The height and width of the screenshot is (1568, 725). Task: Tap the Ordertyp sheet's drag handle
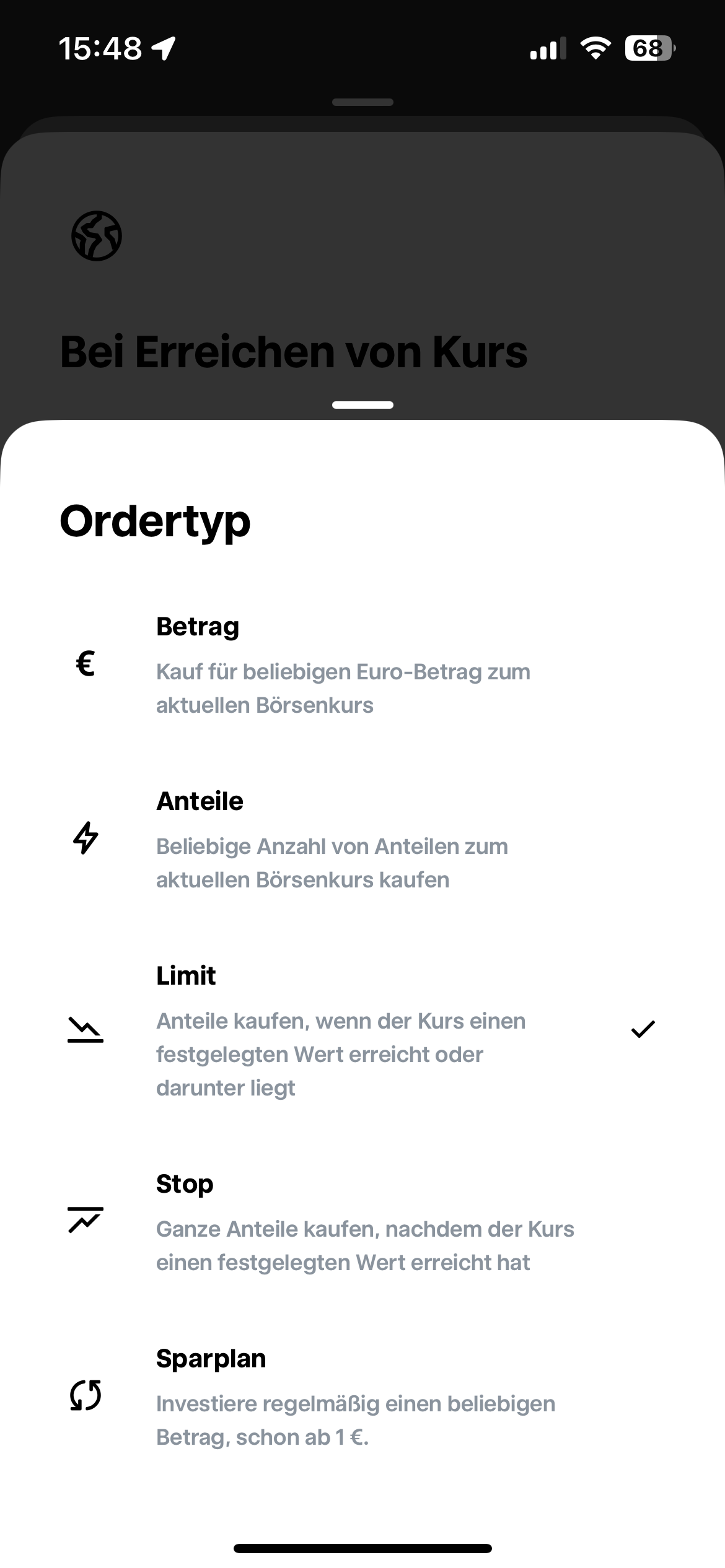point(362,405)
